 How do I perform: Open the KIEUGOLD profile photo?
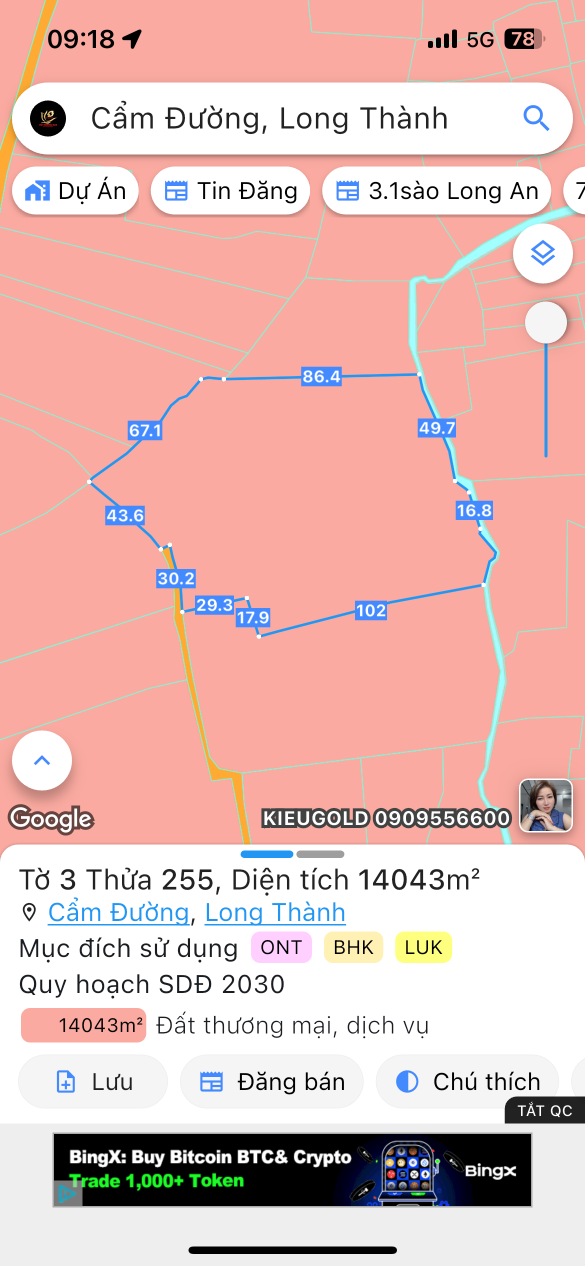pos(546,805)
